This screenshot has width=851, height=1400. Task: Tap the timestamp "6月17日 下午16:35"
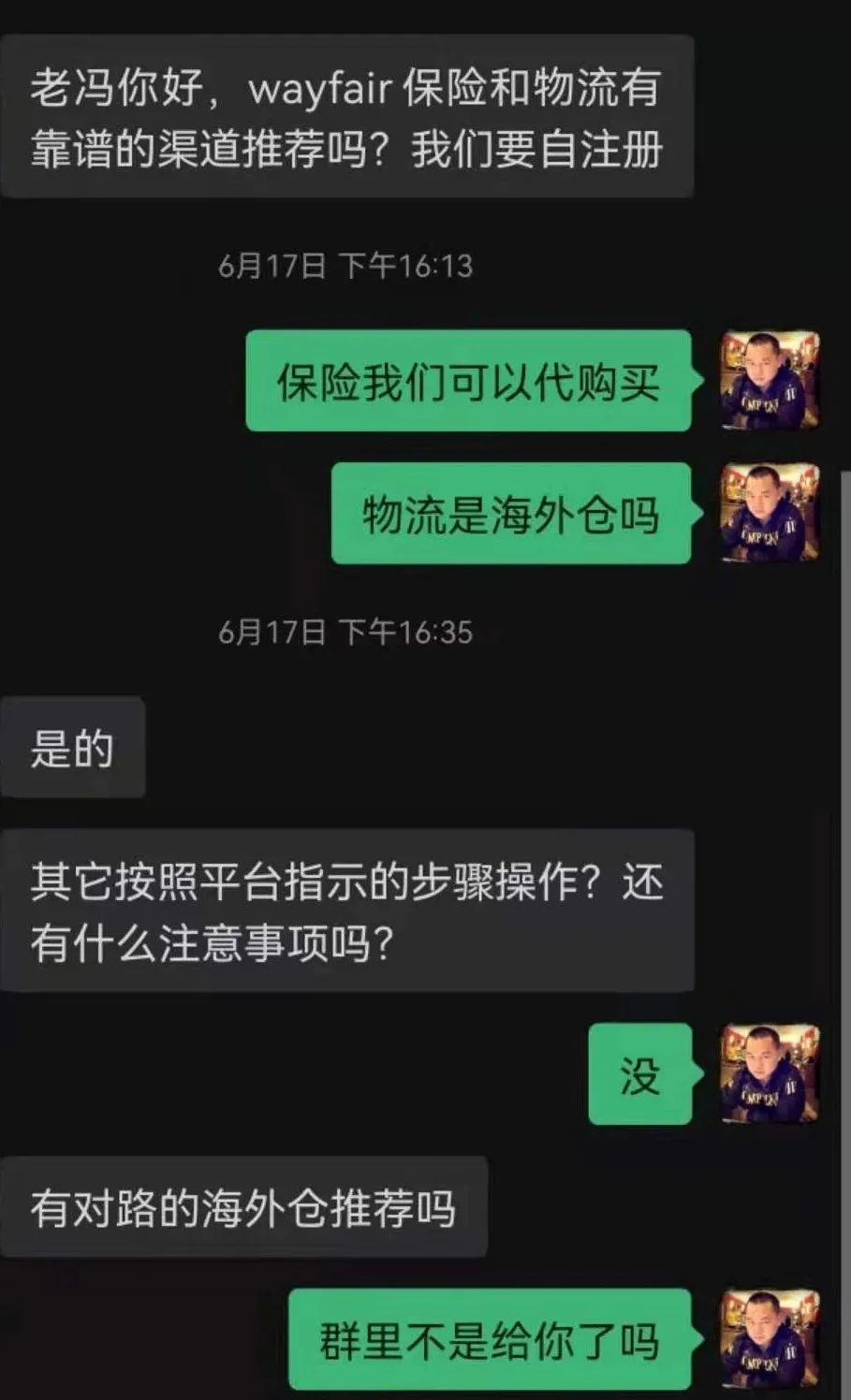point(346,631)
